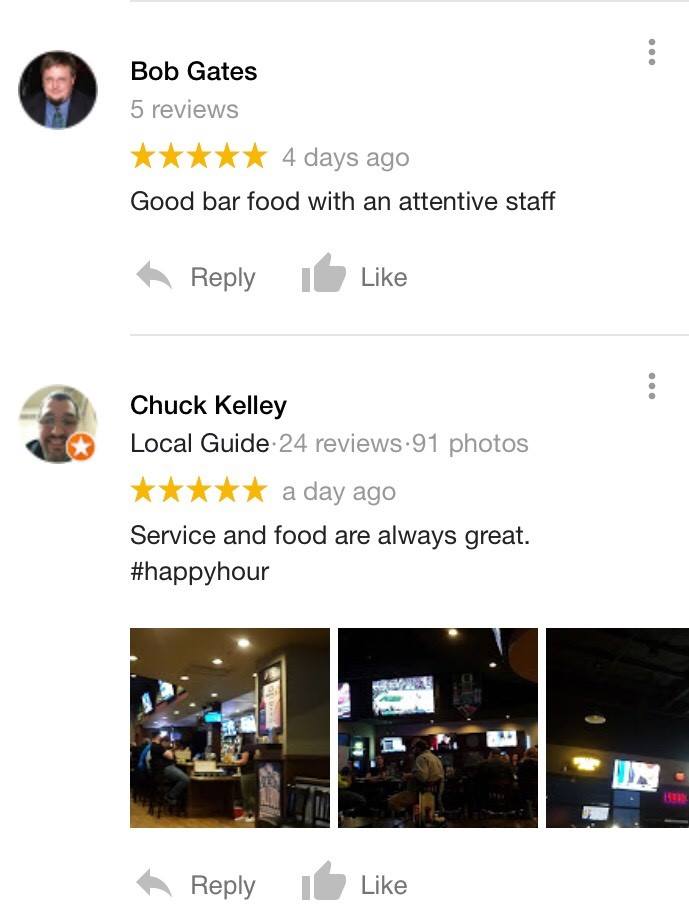The image size is (689, 924).
Task: Reply to Bob Gates' review
Action: click(197, 277)
